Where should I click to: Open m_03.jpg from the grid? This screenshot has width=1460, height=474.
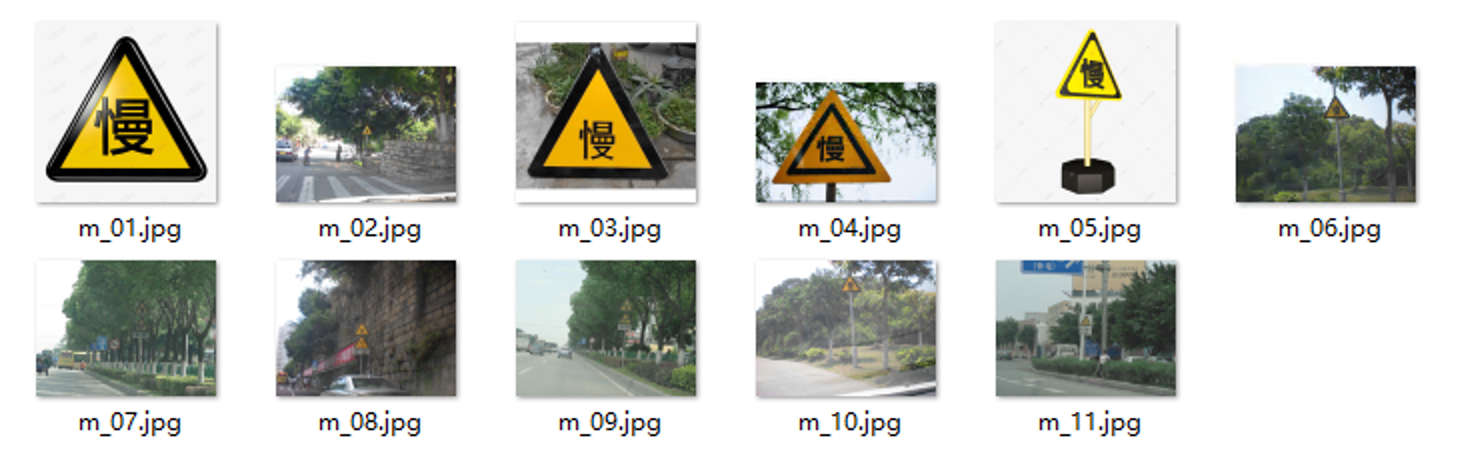click(606, 113)
